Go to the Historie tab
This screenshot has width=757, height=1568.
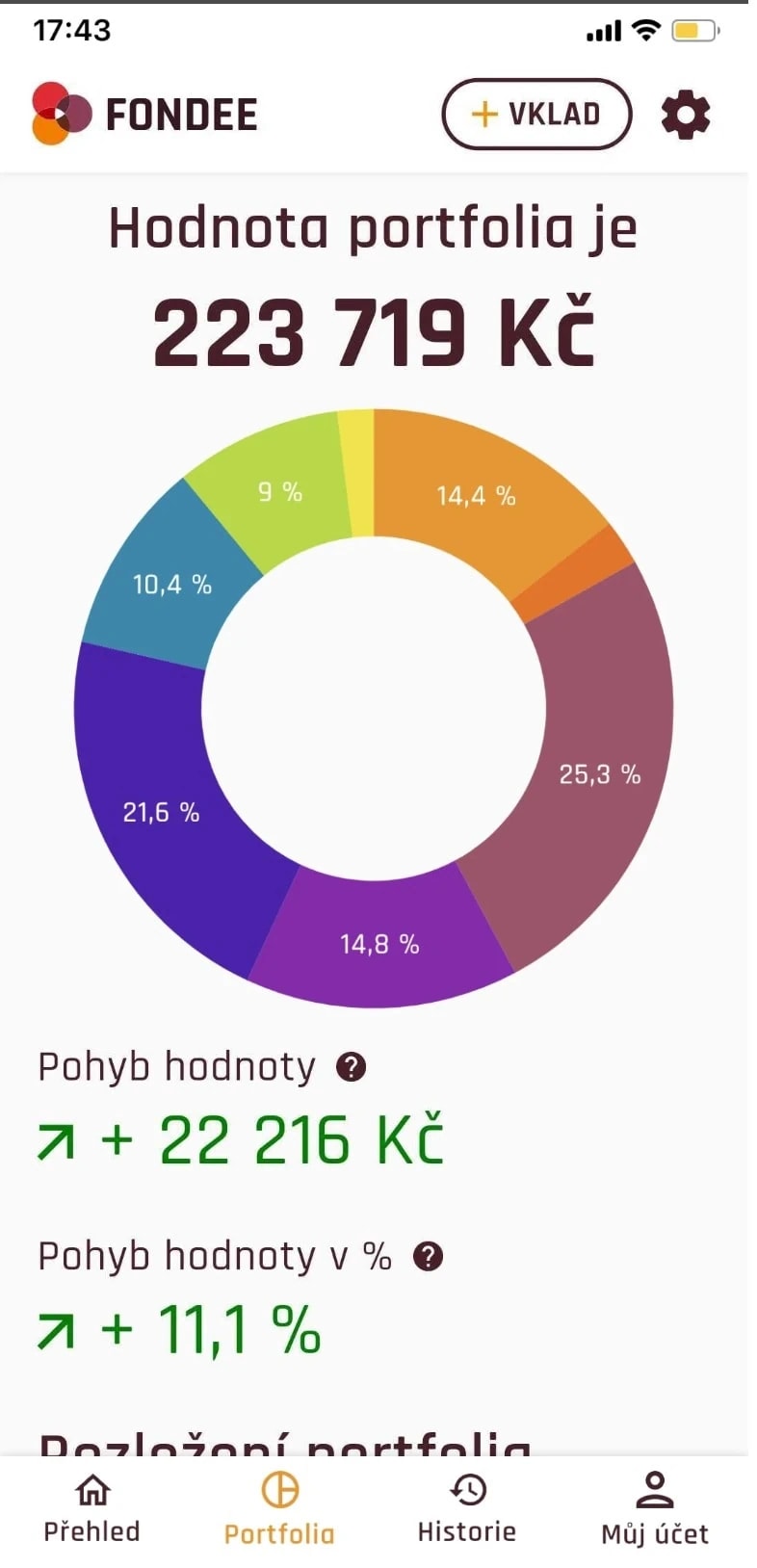click(x=467, y=1509)
